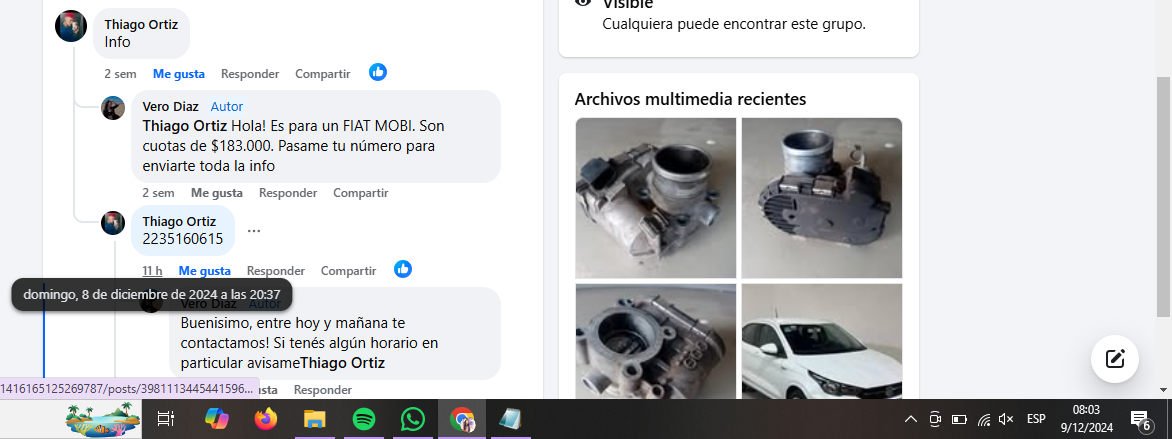
Task: Share Vero Diaz's FIAT MOBI comment
Action: [360, 192]
